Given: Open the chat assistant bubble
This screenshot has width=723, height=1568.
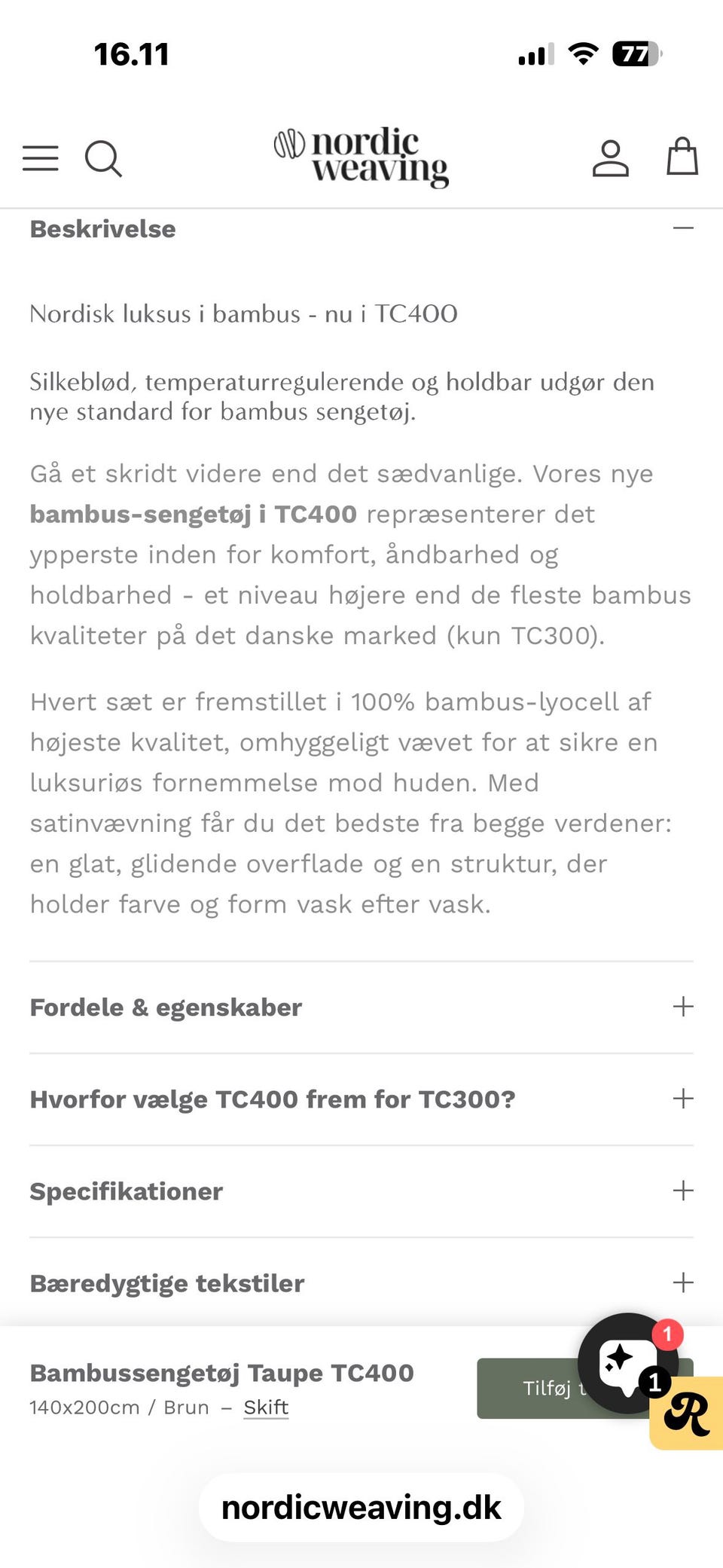Looking at the screenshot, I should click(x=627, y=1361).
